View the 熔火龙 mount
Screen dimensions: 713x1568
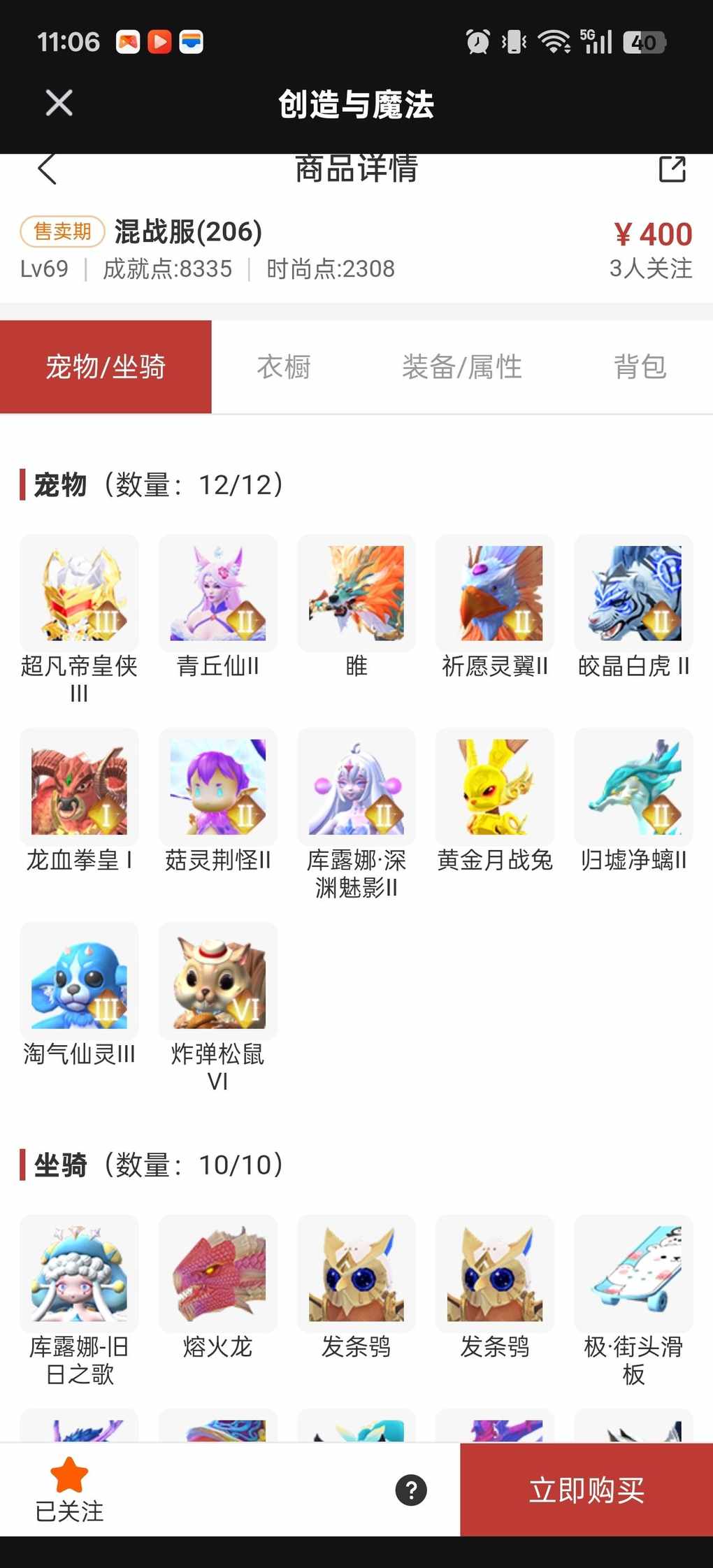[217, 1273]
